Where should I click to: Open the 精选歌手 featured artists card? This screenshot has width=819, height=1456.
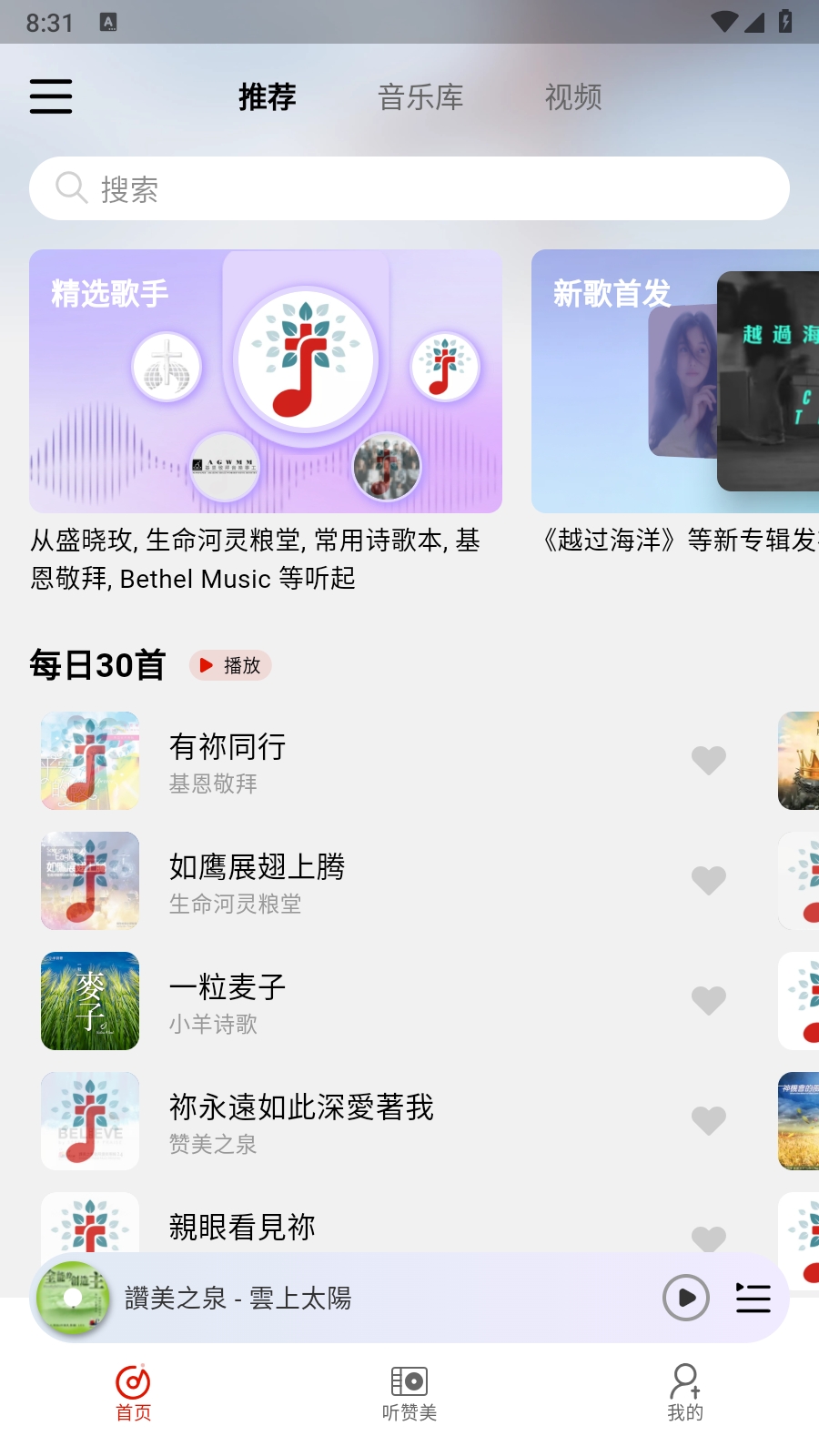click(x=266, y=381)
